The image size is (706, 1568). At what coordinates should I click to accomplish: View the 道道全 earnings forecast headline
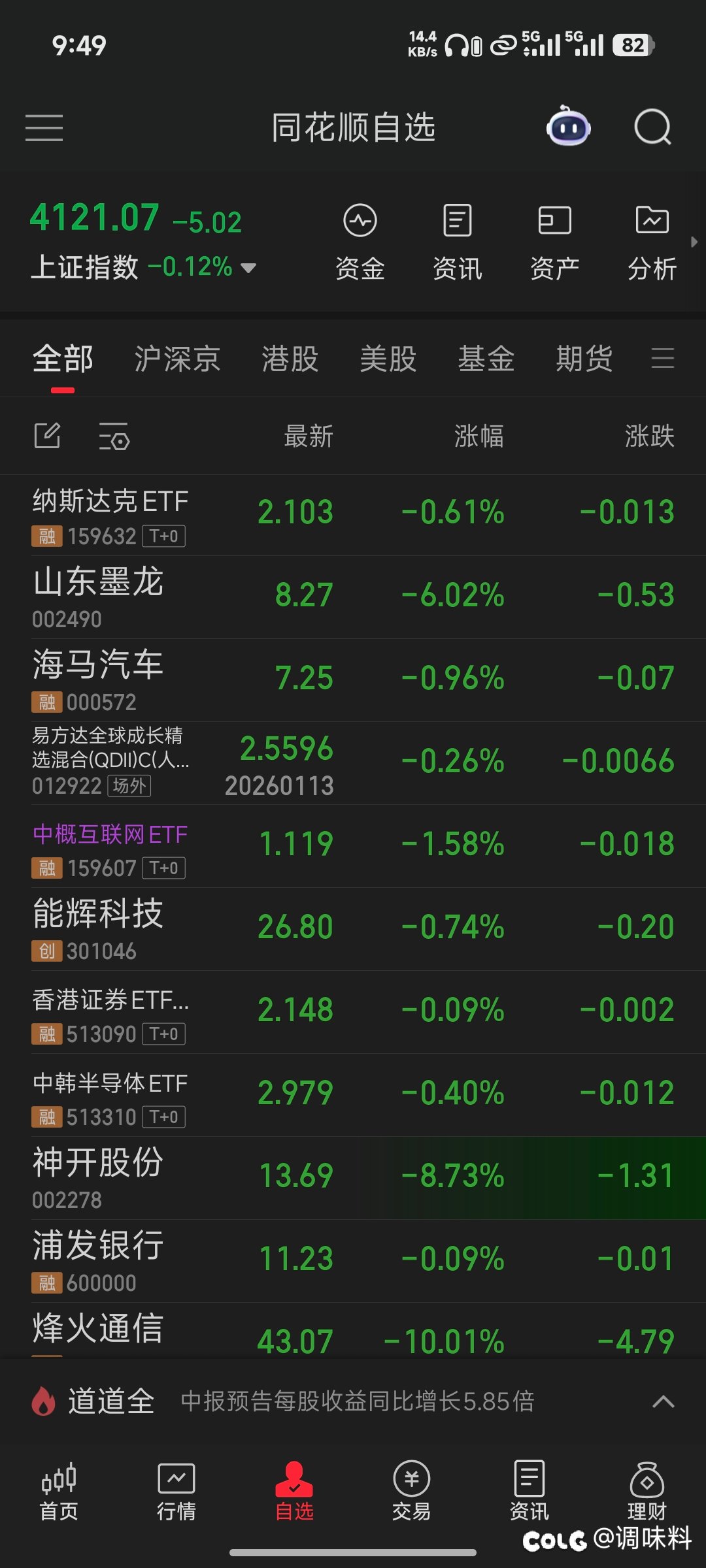click(x=356, y=1403)
